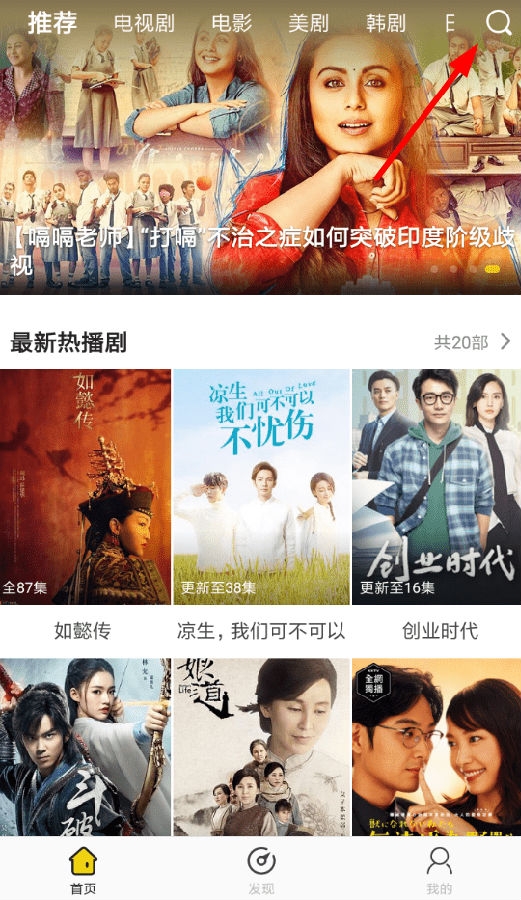The image size is (521, 900).
Task: View all 共20部 hot dramas
Action: [472, 343]
